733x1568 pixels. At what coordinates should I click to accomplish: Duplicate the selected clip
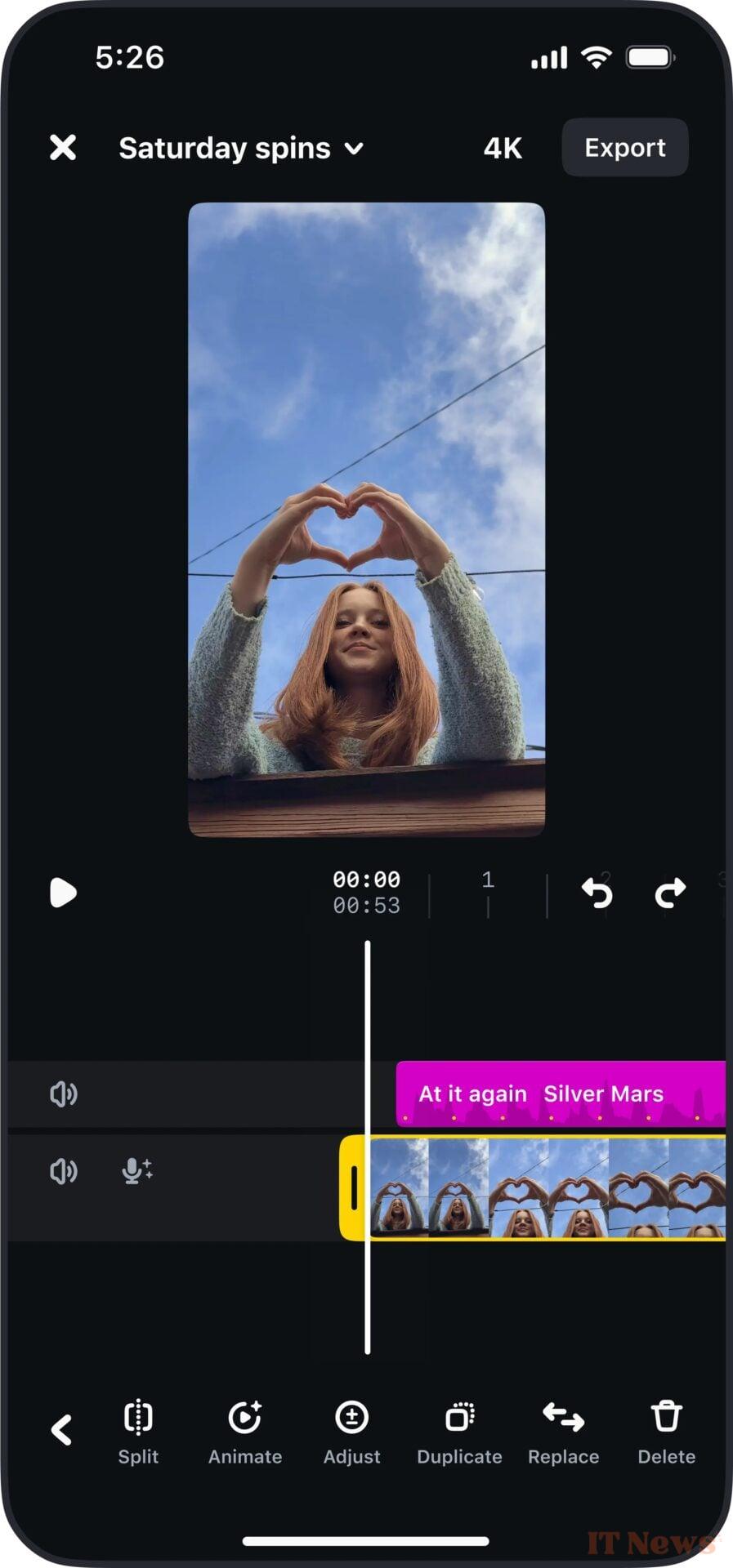point(459,1431)
